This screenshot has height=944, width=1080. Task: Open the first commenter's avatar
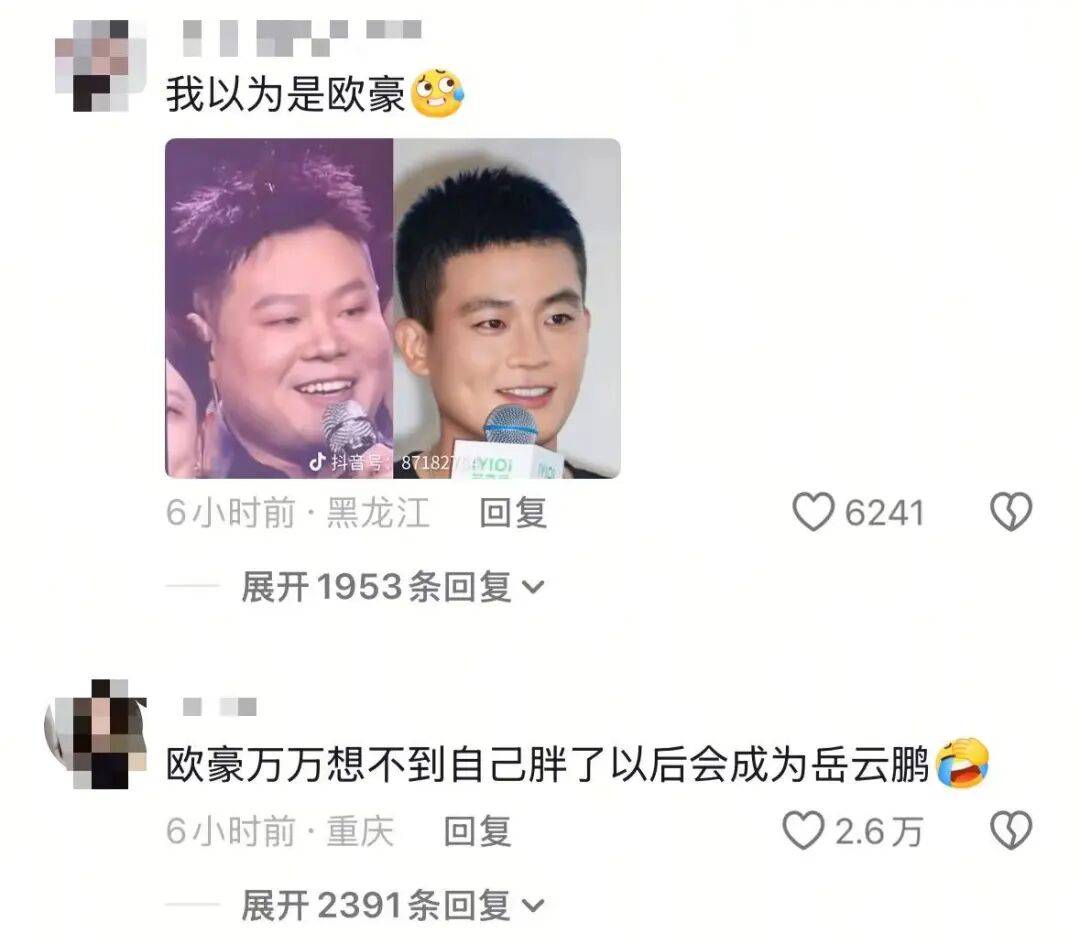click(99, 66)
